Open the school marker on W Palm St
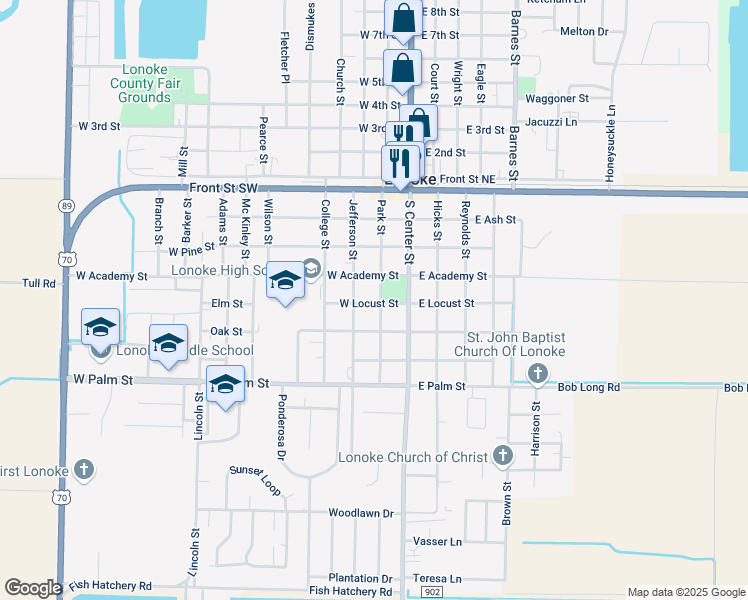The image size is (748, 600). [x=226, y=384]
